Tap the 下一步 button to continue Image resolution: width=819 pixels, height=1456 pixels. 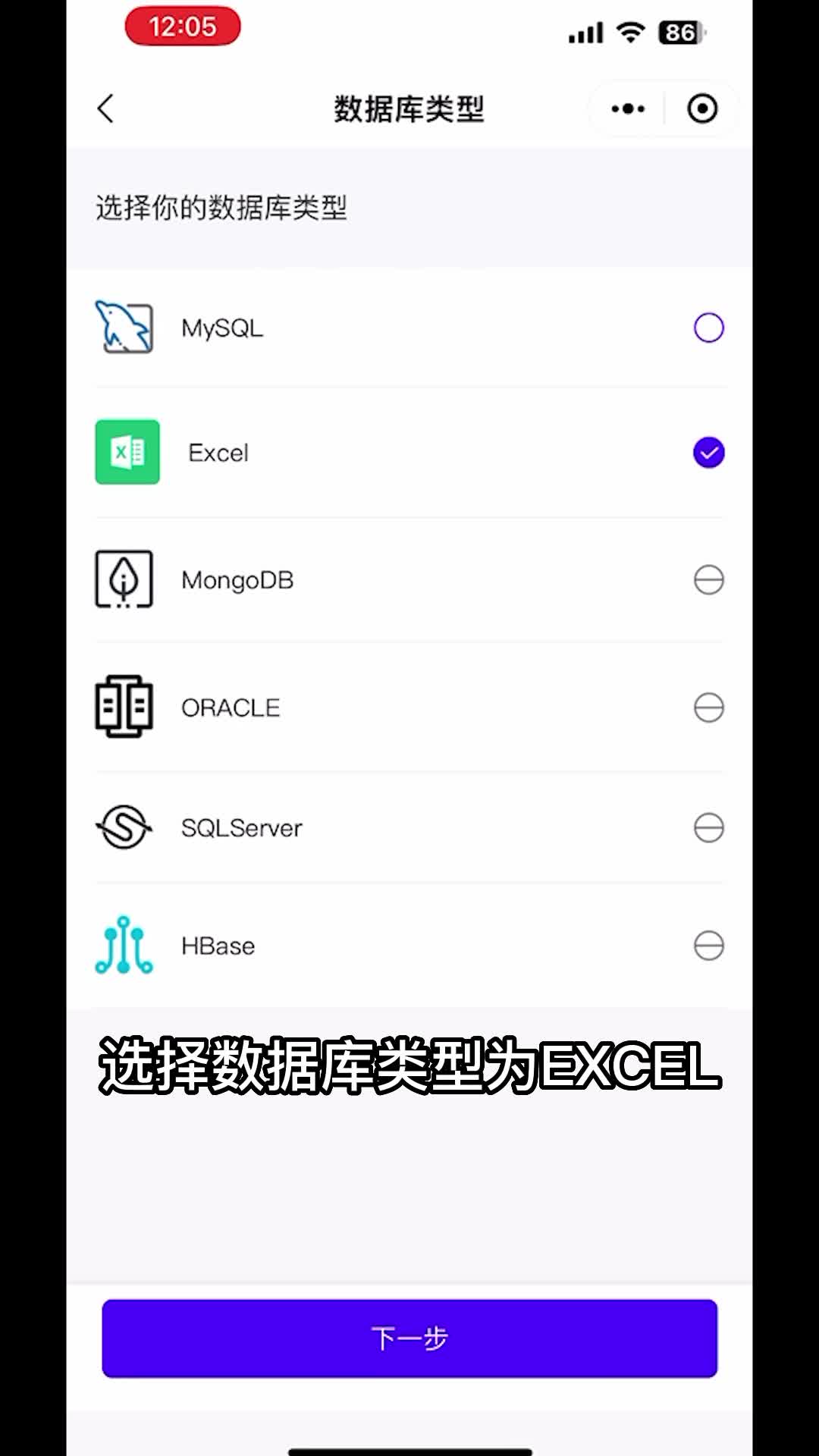click(x=409, y=1338)
